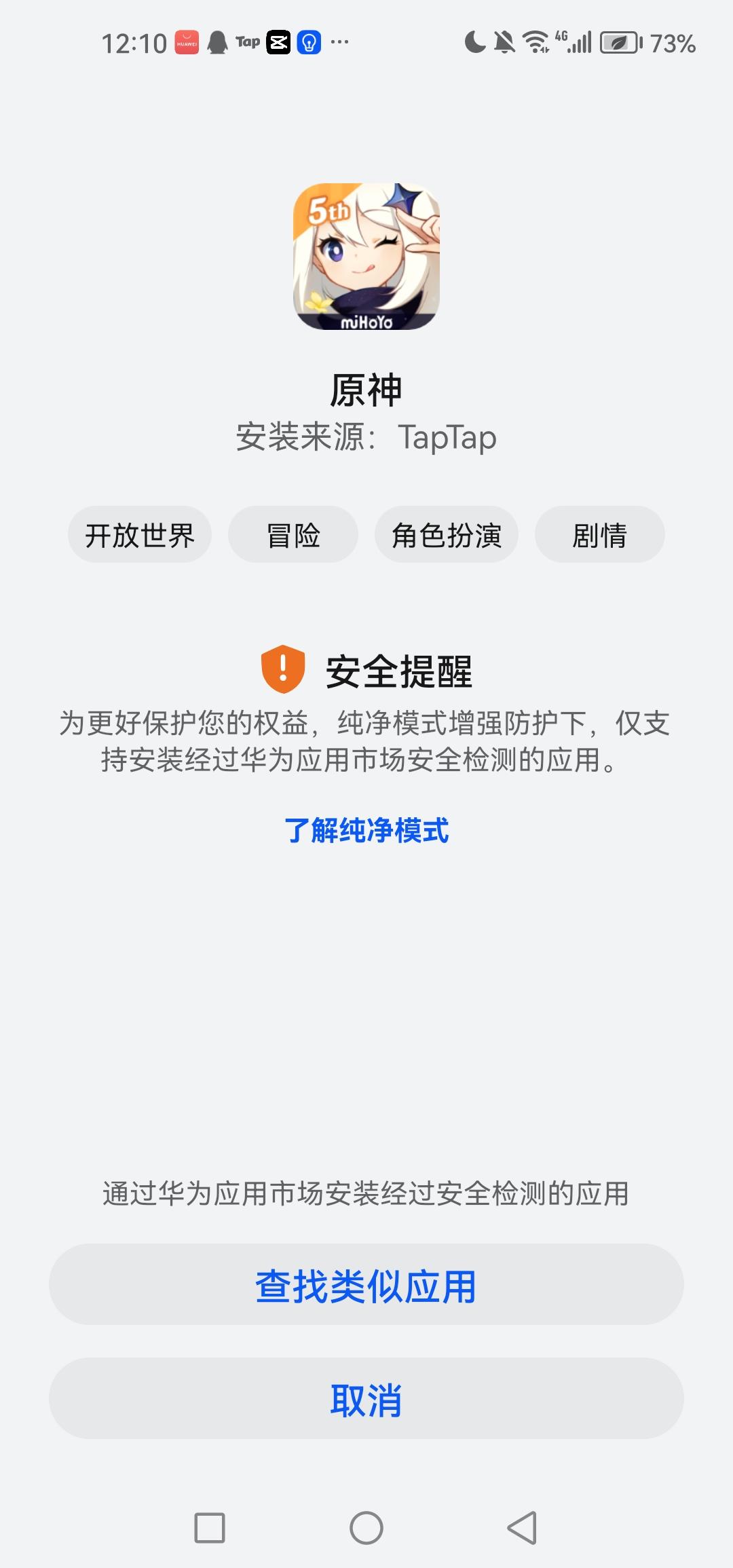
Task: Tap the HUAWEI AppGallery icon in status bar
Action: [x=188, y=41]
